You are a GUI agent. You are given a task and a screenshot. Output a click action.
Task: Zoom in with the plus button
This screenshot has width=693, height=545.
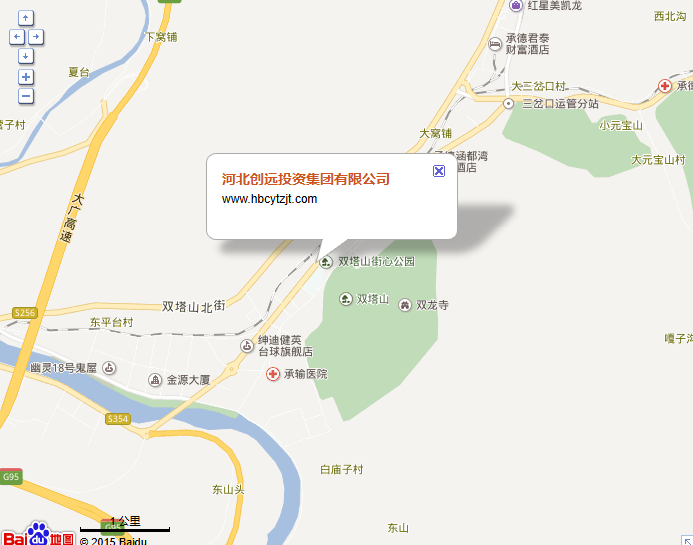point(26,77)
